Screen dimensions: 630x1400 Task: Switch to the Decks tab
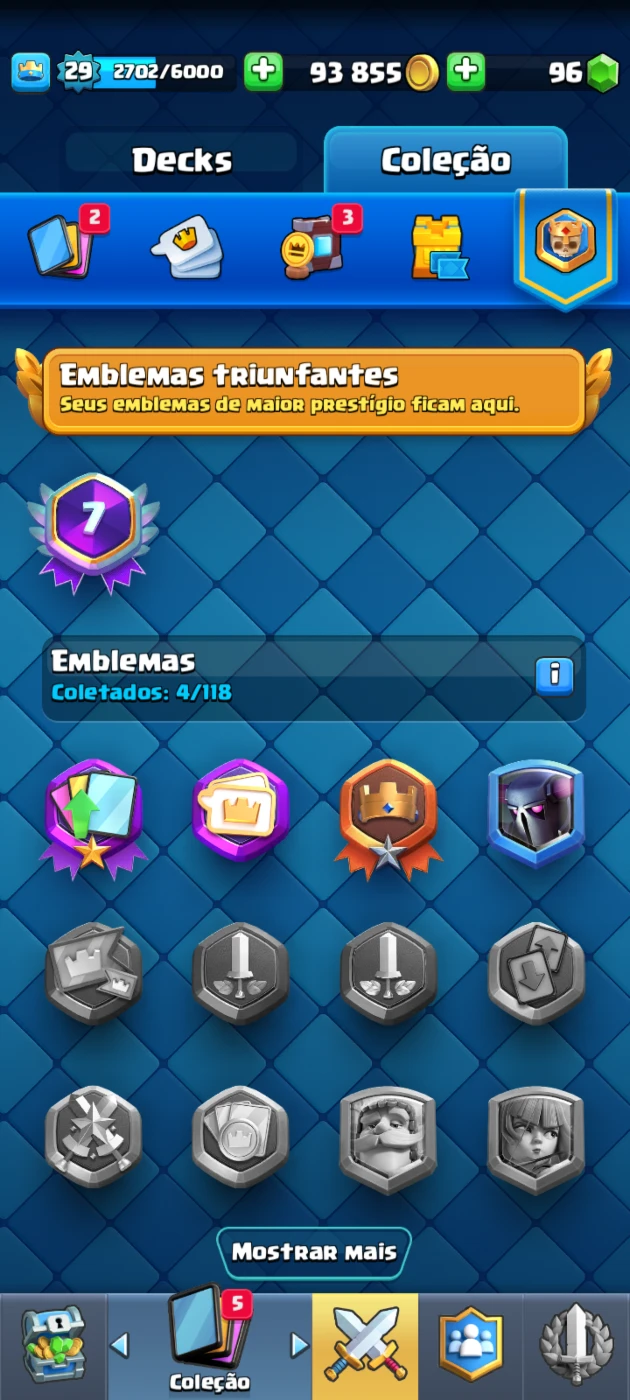[x=182, y=160]
